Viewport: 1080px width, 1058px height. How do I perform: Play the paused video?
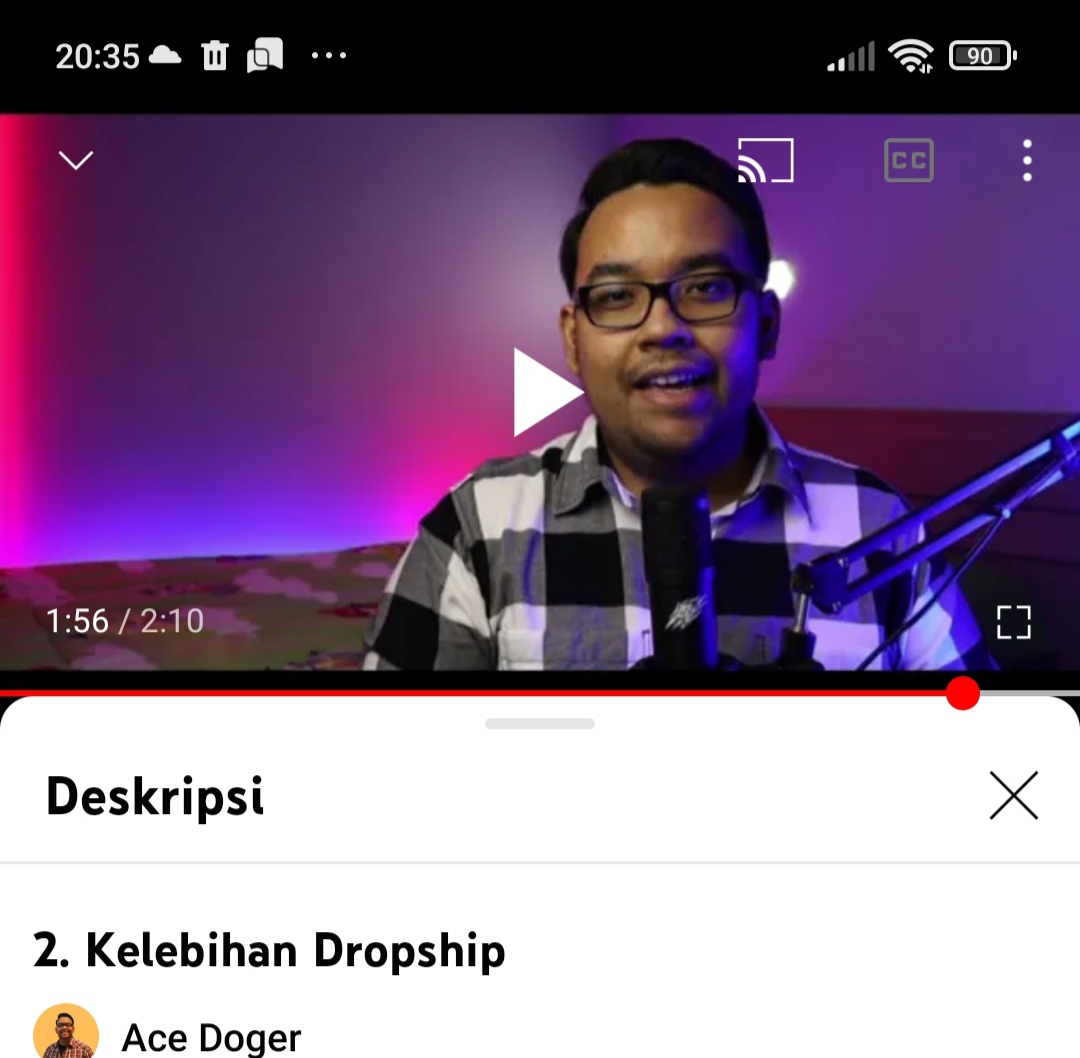546,392
